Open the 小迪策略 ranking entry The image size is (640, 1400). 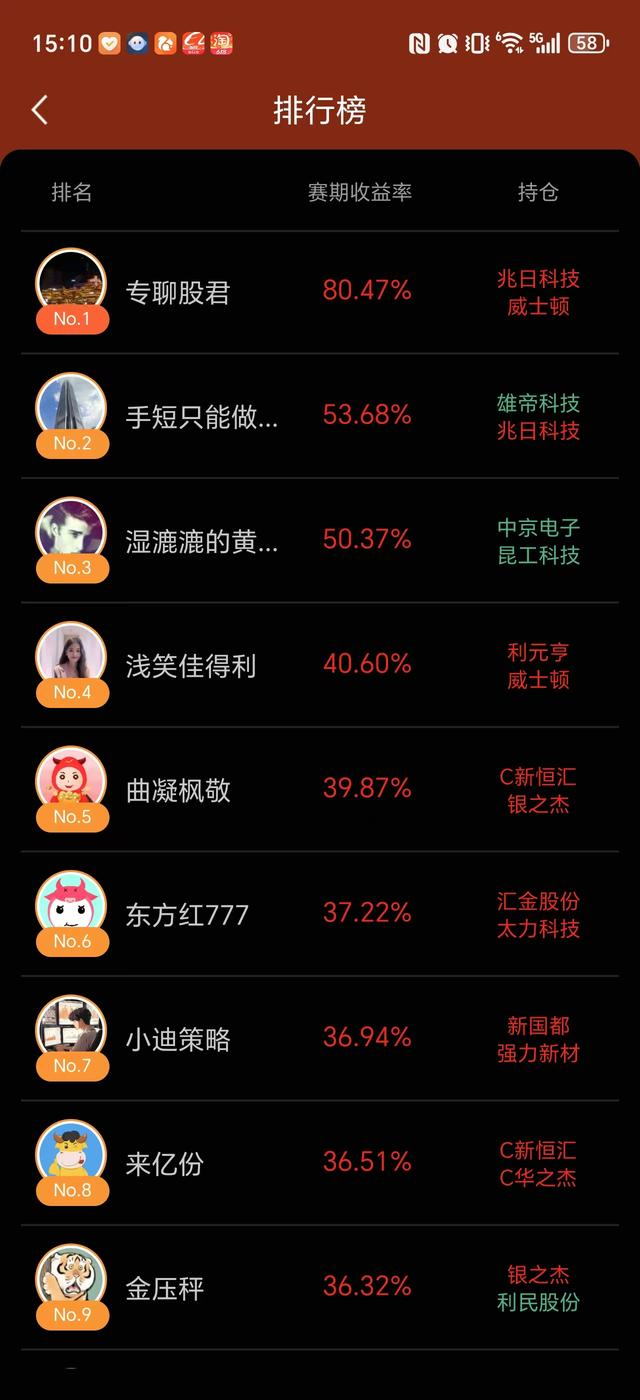[x=320, y=1039]
